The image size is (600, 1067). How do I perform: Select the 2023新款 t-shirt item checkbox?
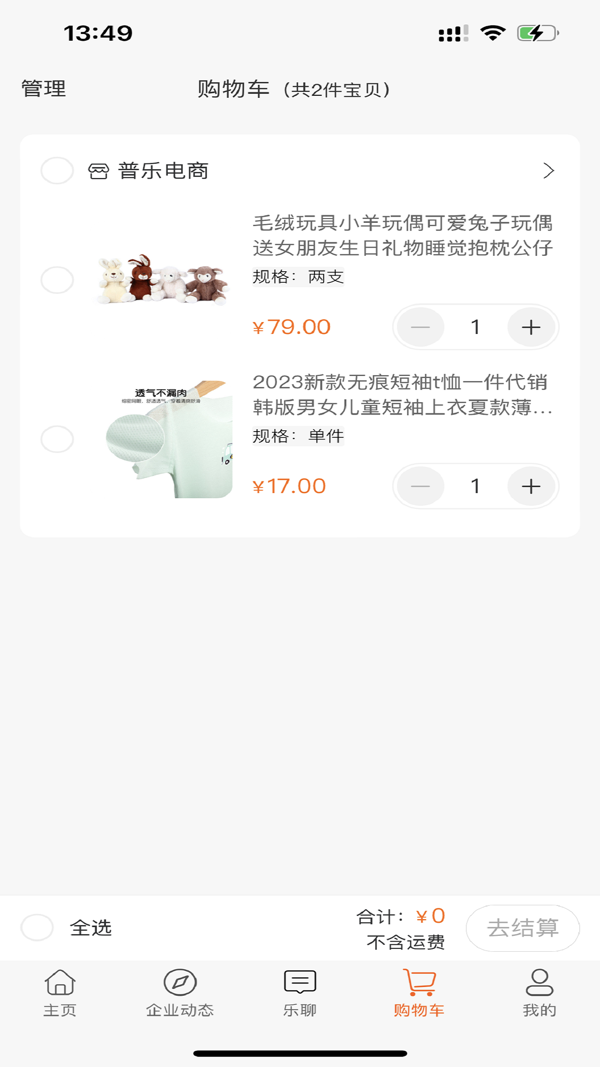click(x=57, y=439)
